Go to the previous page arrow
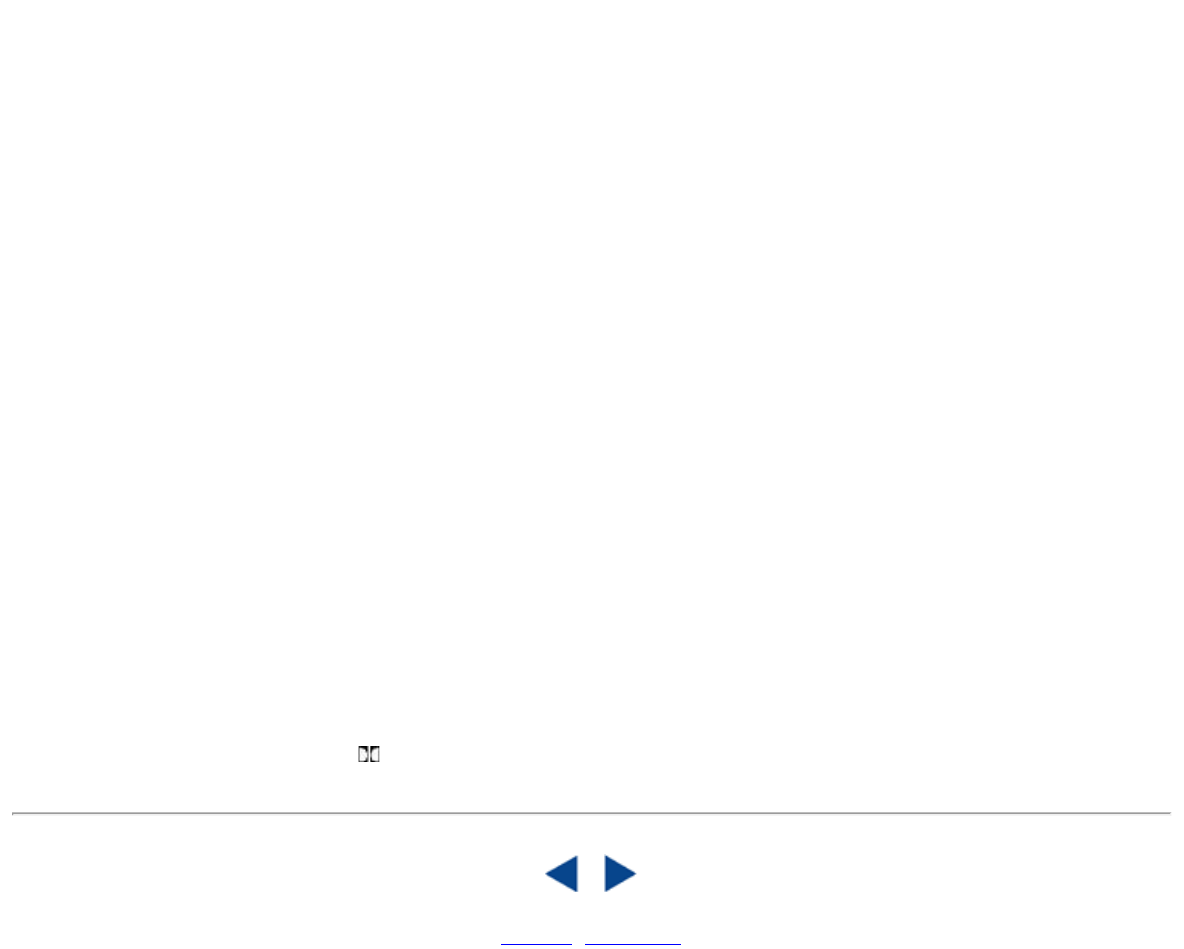 tap(562, 874)
